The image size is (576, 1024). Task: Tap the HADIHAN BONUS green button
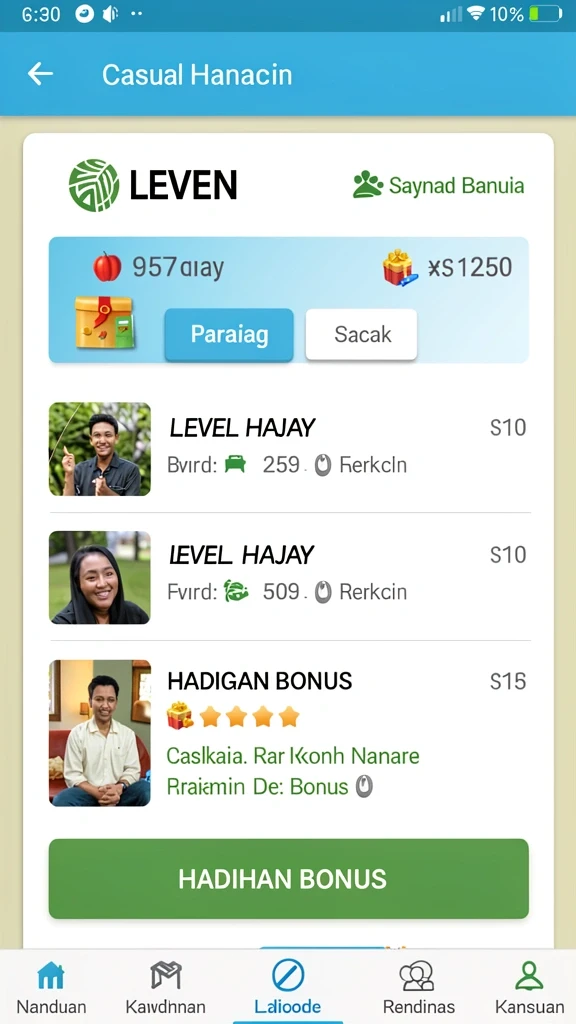(x=289, y=878)
